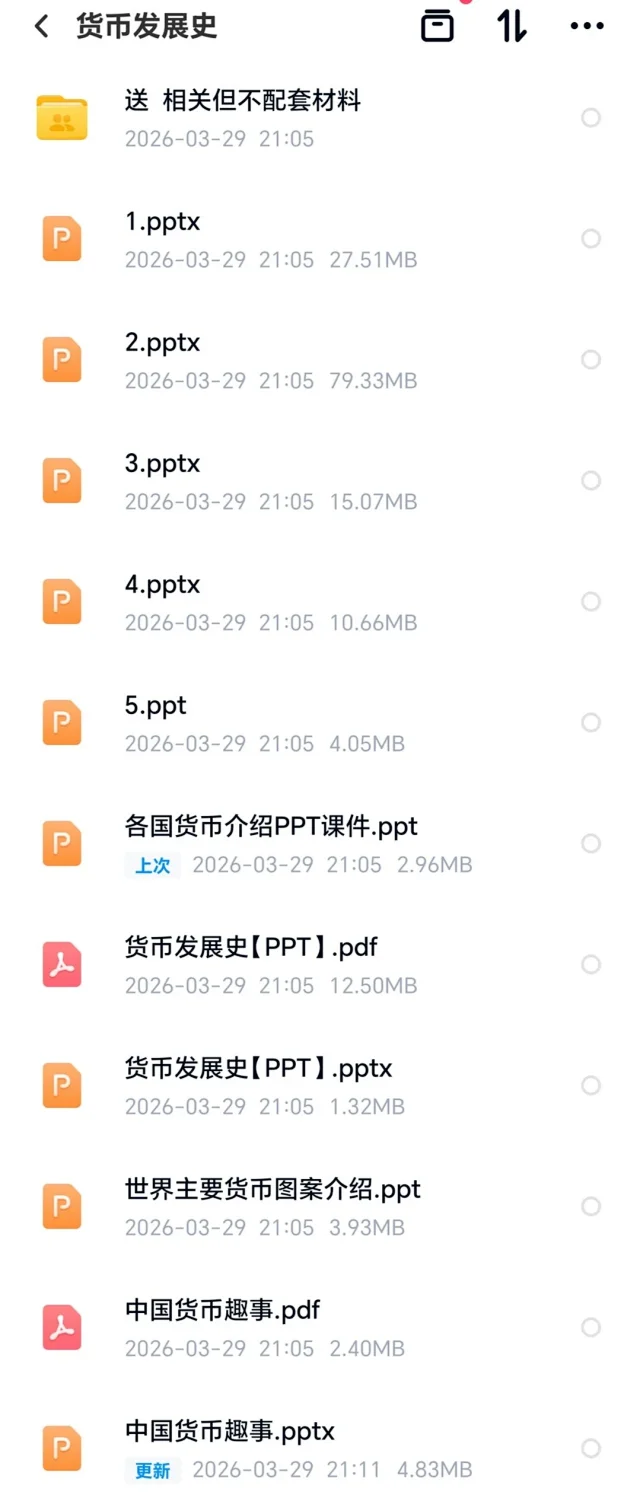Viewport: 640px width, 1498px height.
Task: Open the file 3.pptx
Action: [x=162, y=464]
